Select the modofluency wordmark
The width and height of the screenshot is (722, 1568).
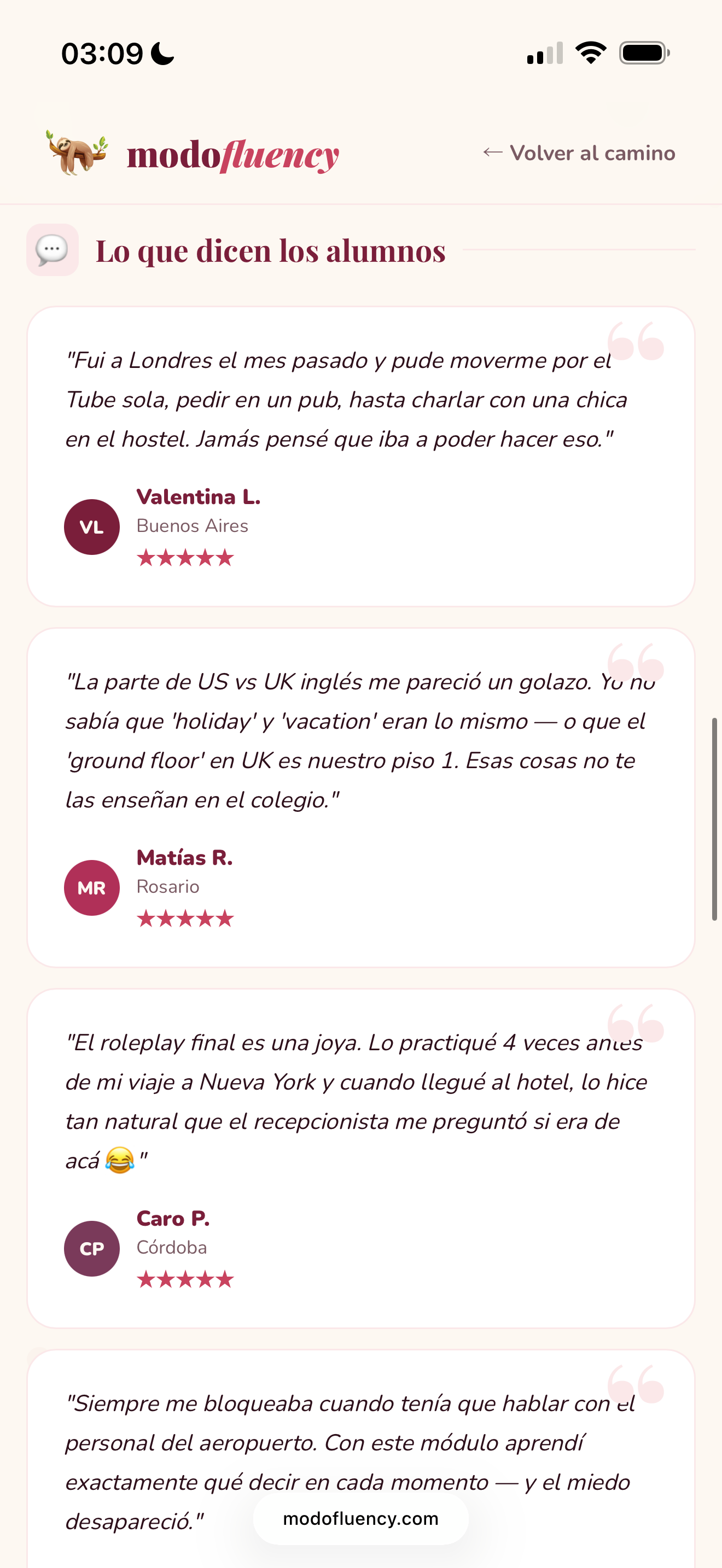(233, 154)
